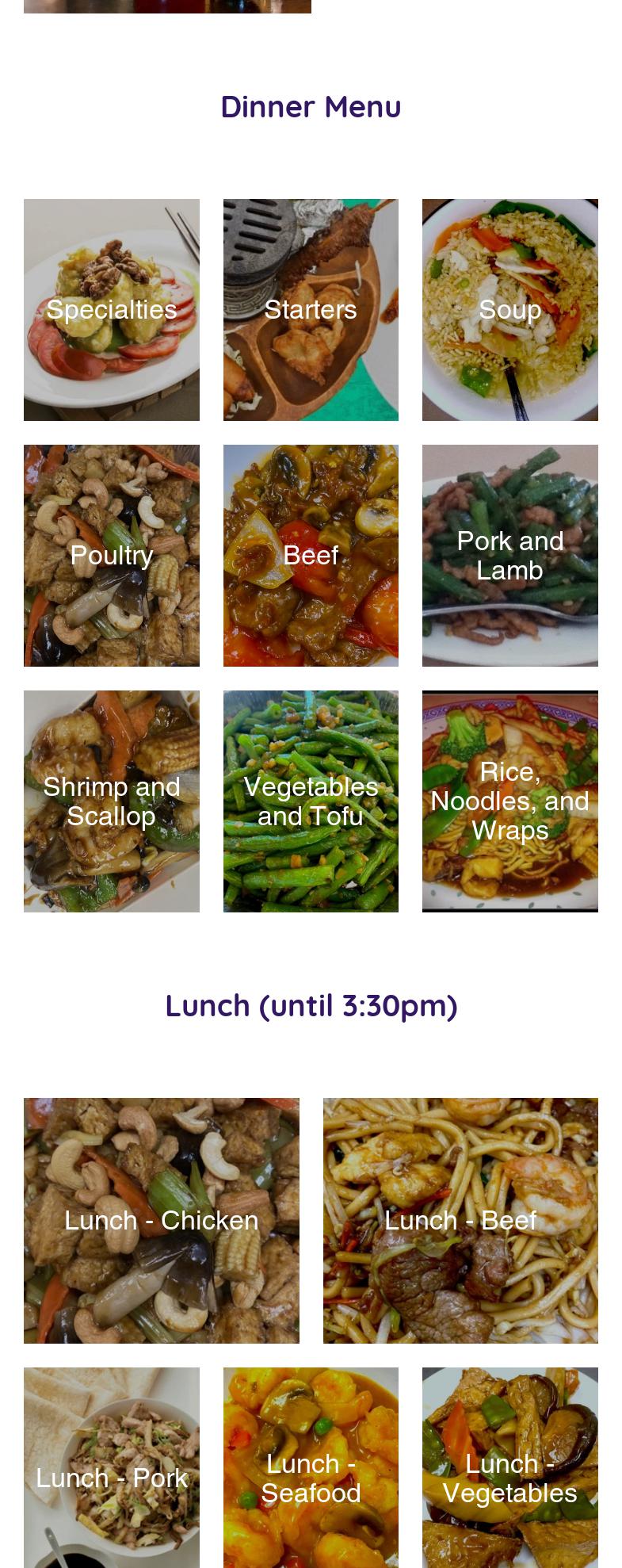Image resolution: width=622 pixels, height=1568 pixels.
Task: Open the Lunch - Chicken menu
Action: 162,1221
